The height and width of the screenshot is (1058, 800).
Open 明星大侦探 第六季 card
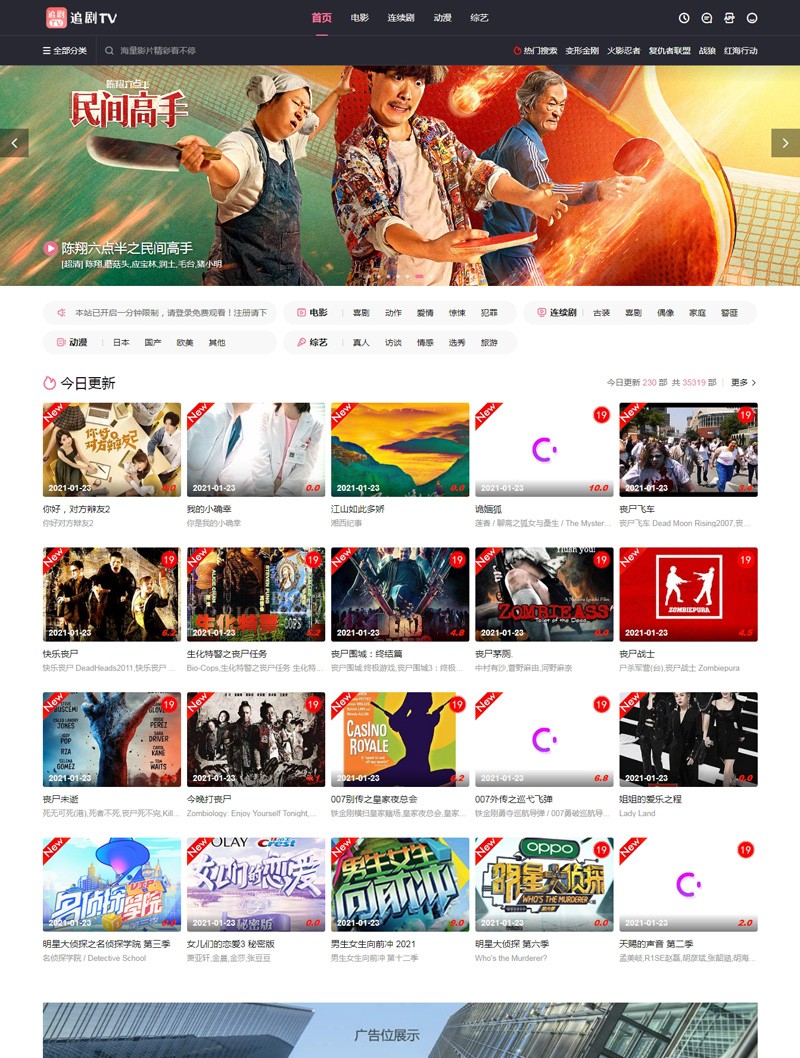pos(544,884)
